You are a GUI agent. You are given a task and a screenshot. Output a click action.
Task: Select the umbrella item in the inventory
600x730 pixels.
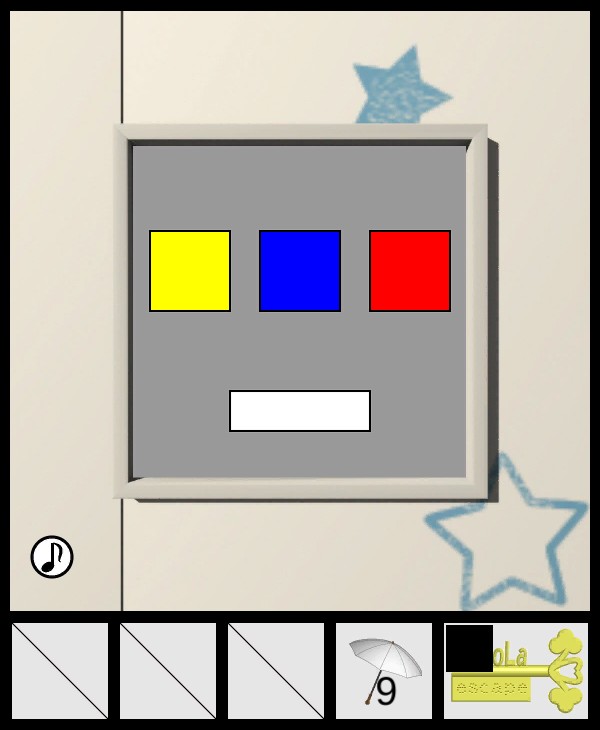tap(384, 671)
